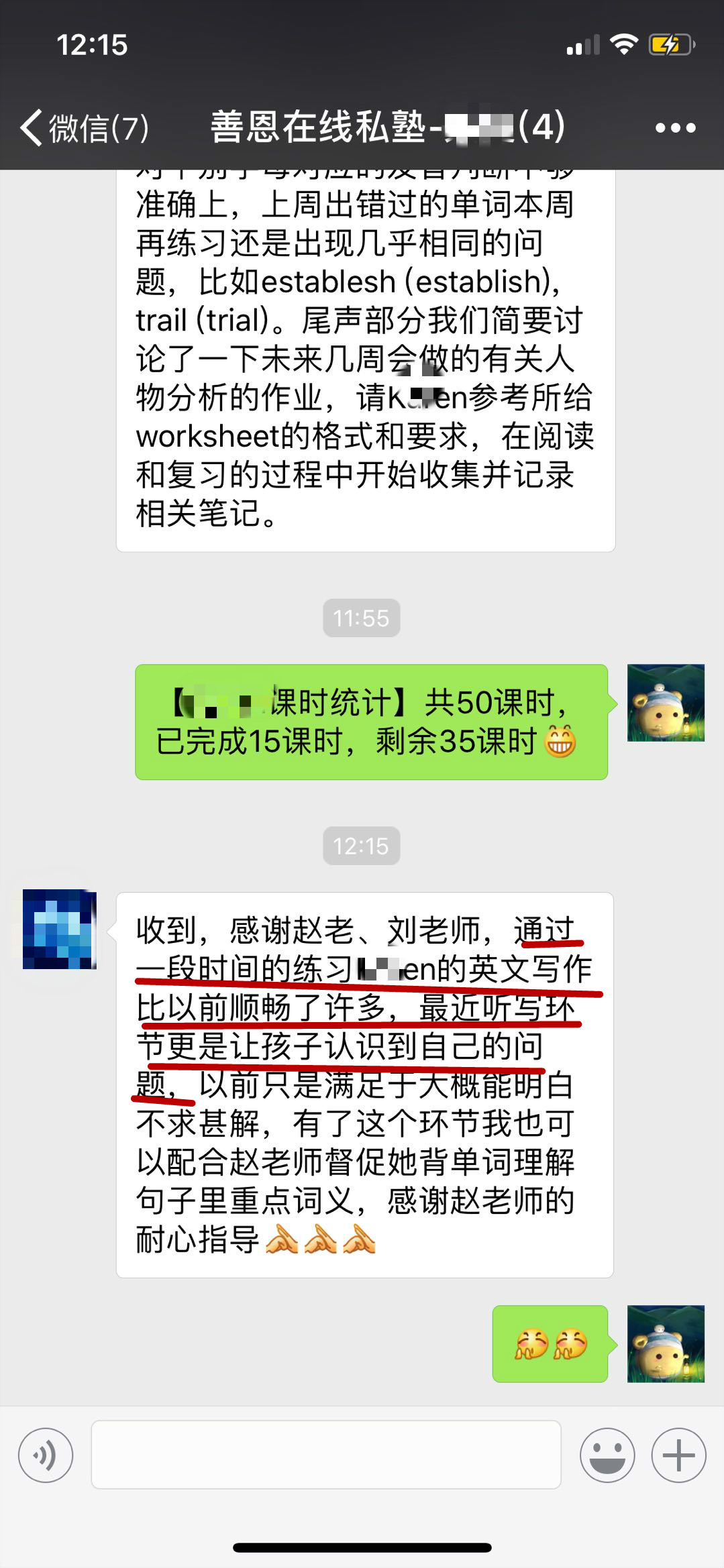Open the chat details overflow menu
724x1568 pixels.
point(675,127)
